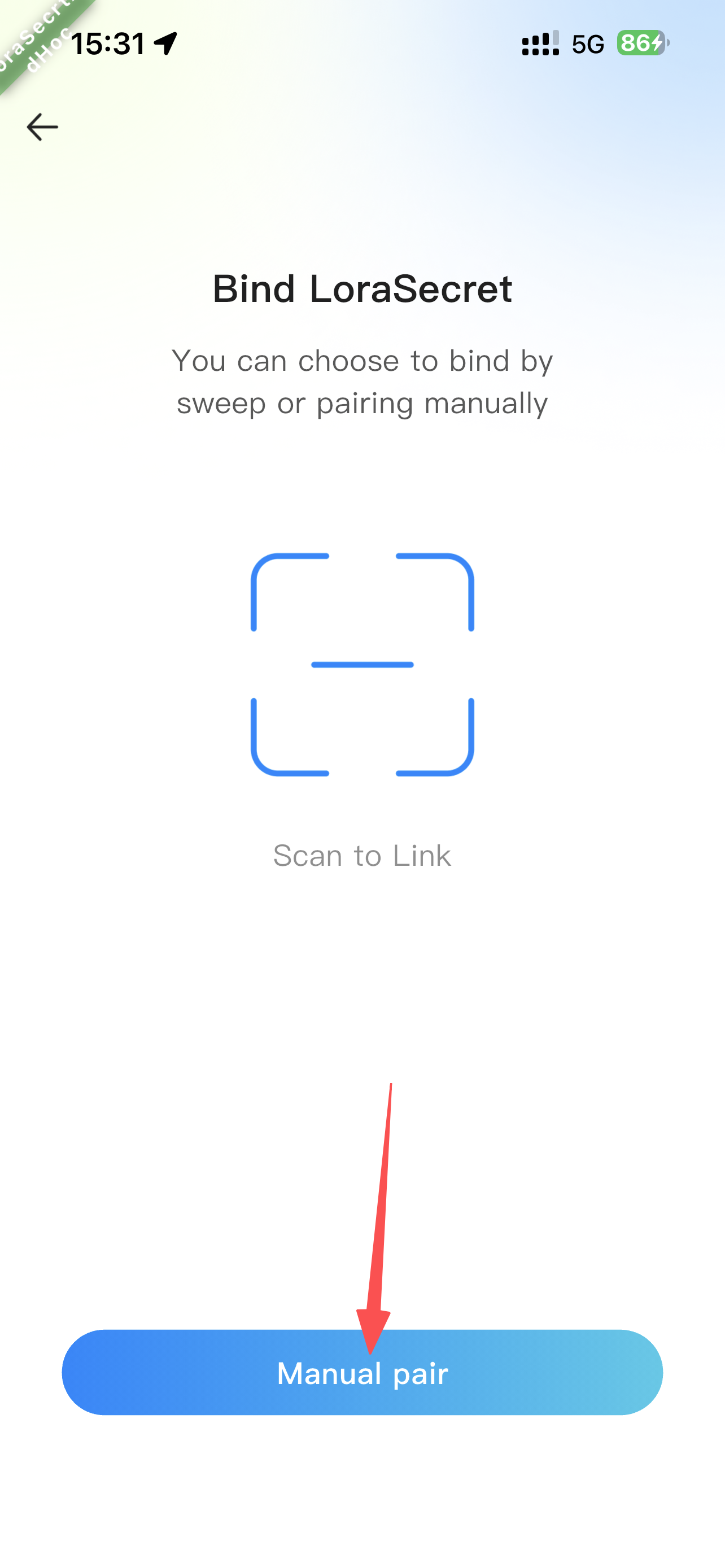Go back using the arrow icon

[x=42, y=127]
